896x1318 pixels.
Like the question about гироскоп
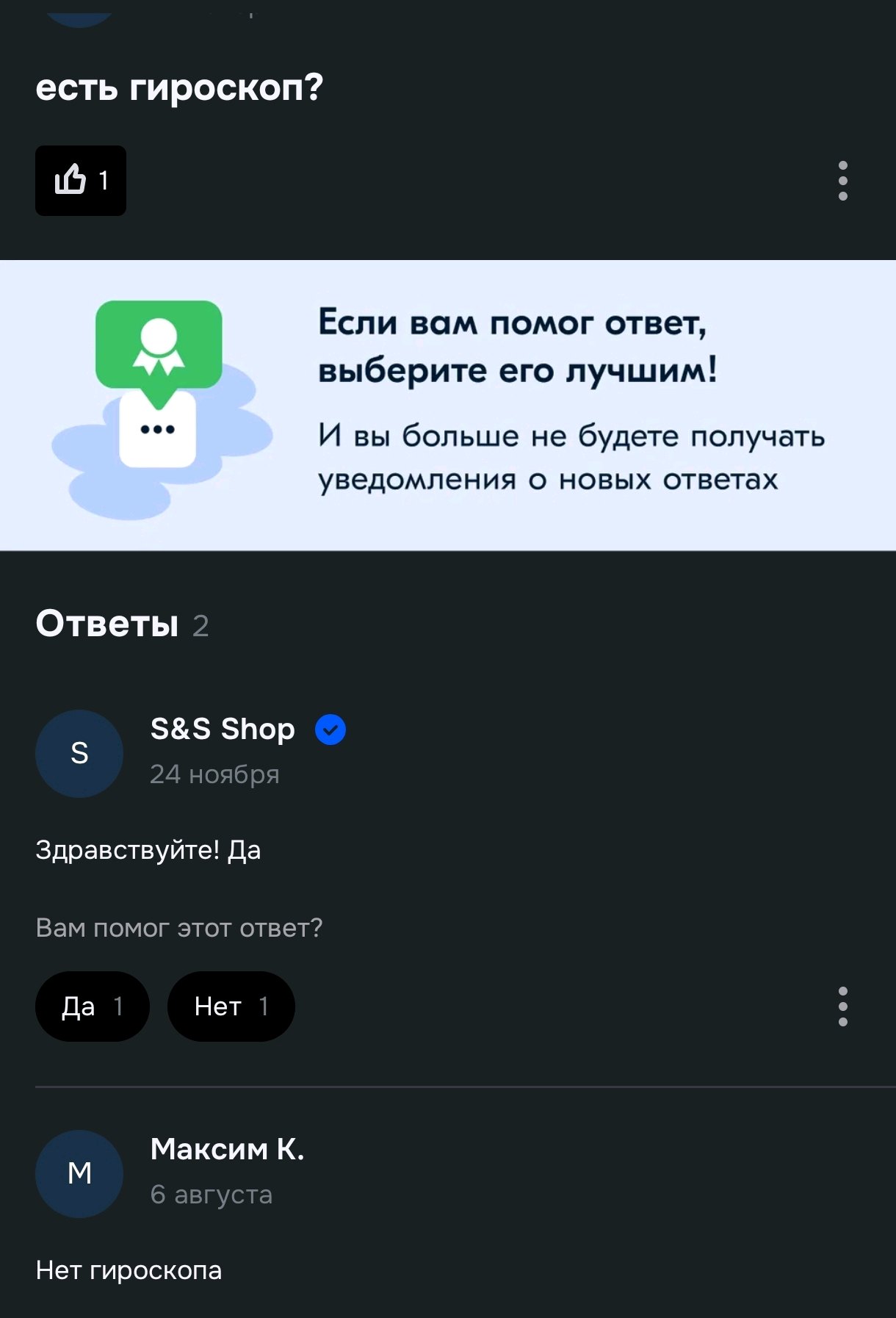(x=81, y=181)
